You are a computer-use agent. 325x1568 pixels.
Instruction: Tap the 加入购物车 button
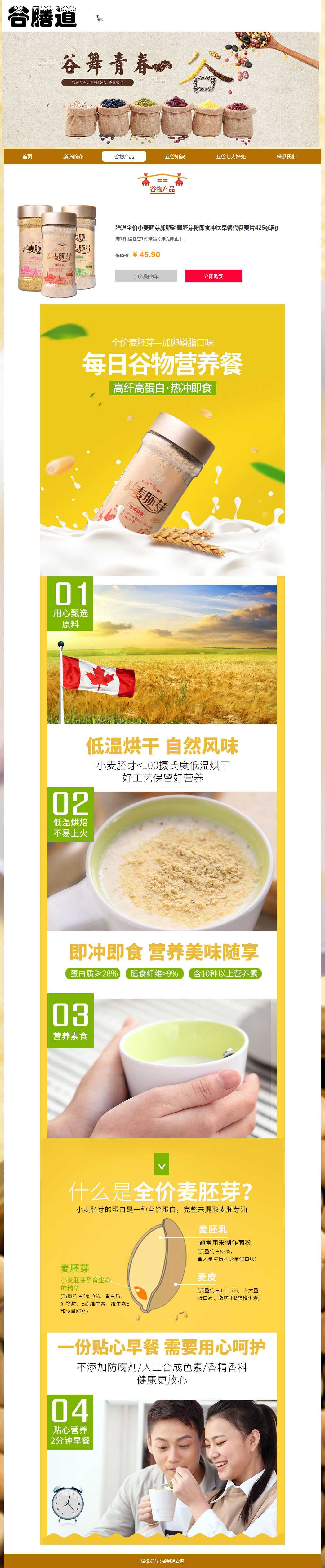tap(146, 276)
